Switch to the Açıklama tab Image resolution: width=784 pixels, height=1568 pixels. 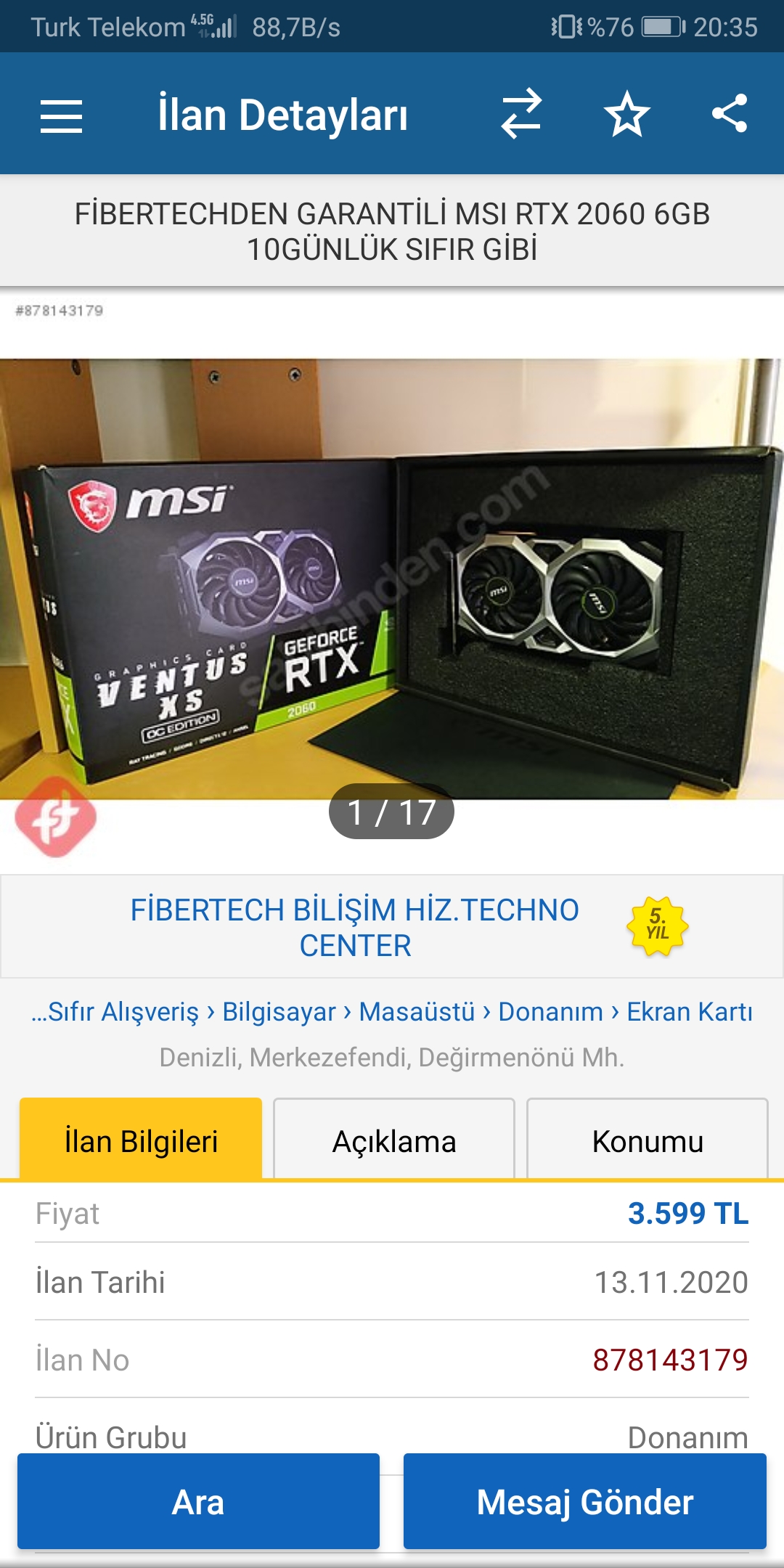tap(394, 1141)
